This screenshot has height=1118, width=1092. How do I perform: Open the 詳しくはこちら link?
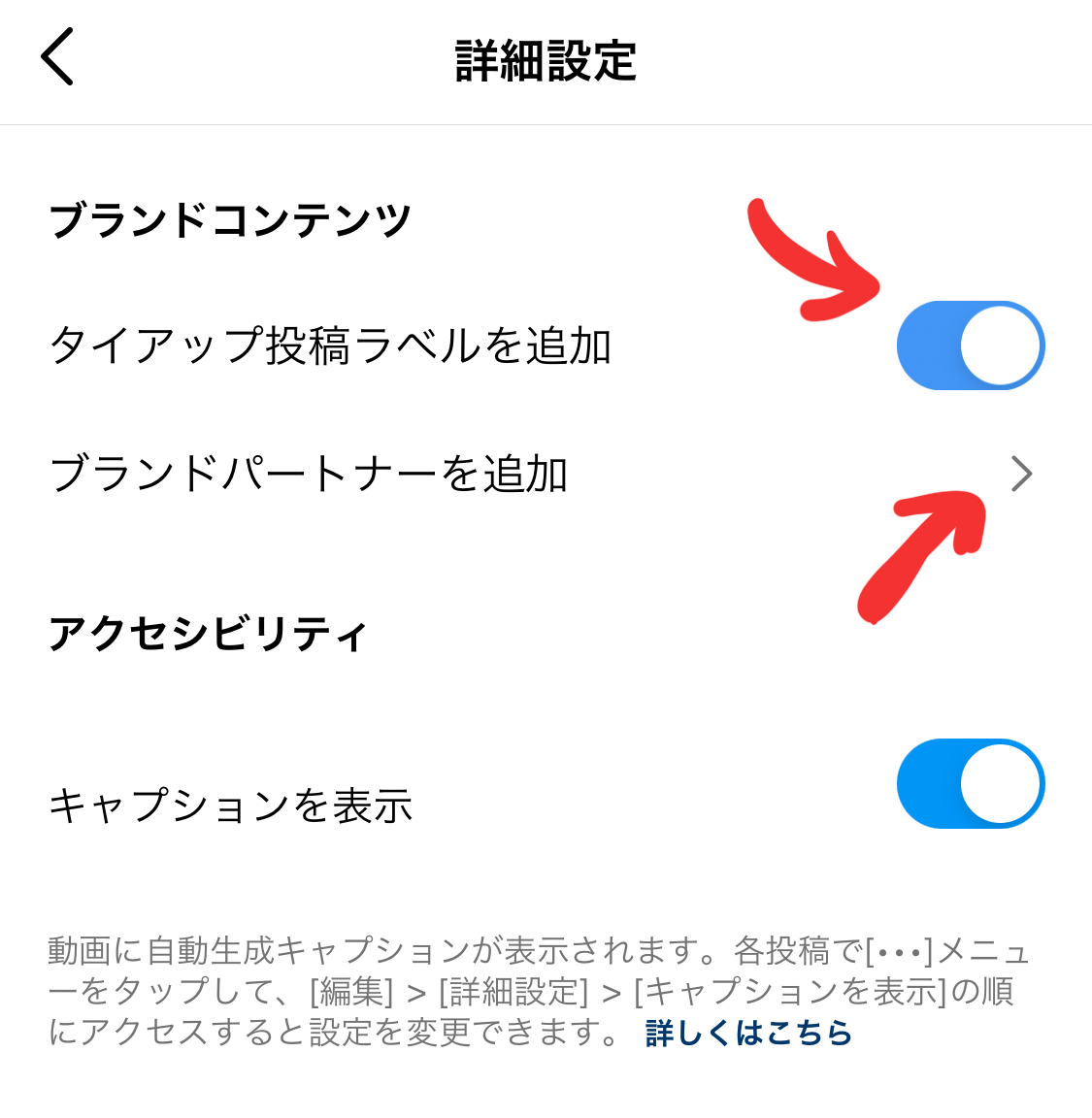[747, 1033]
